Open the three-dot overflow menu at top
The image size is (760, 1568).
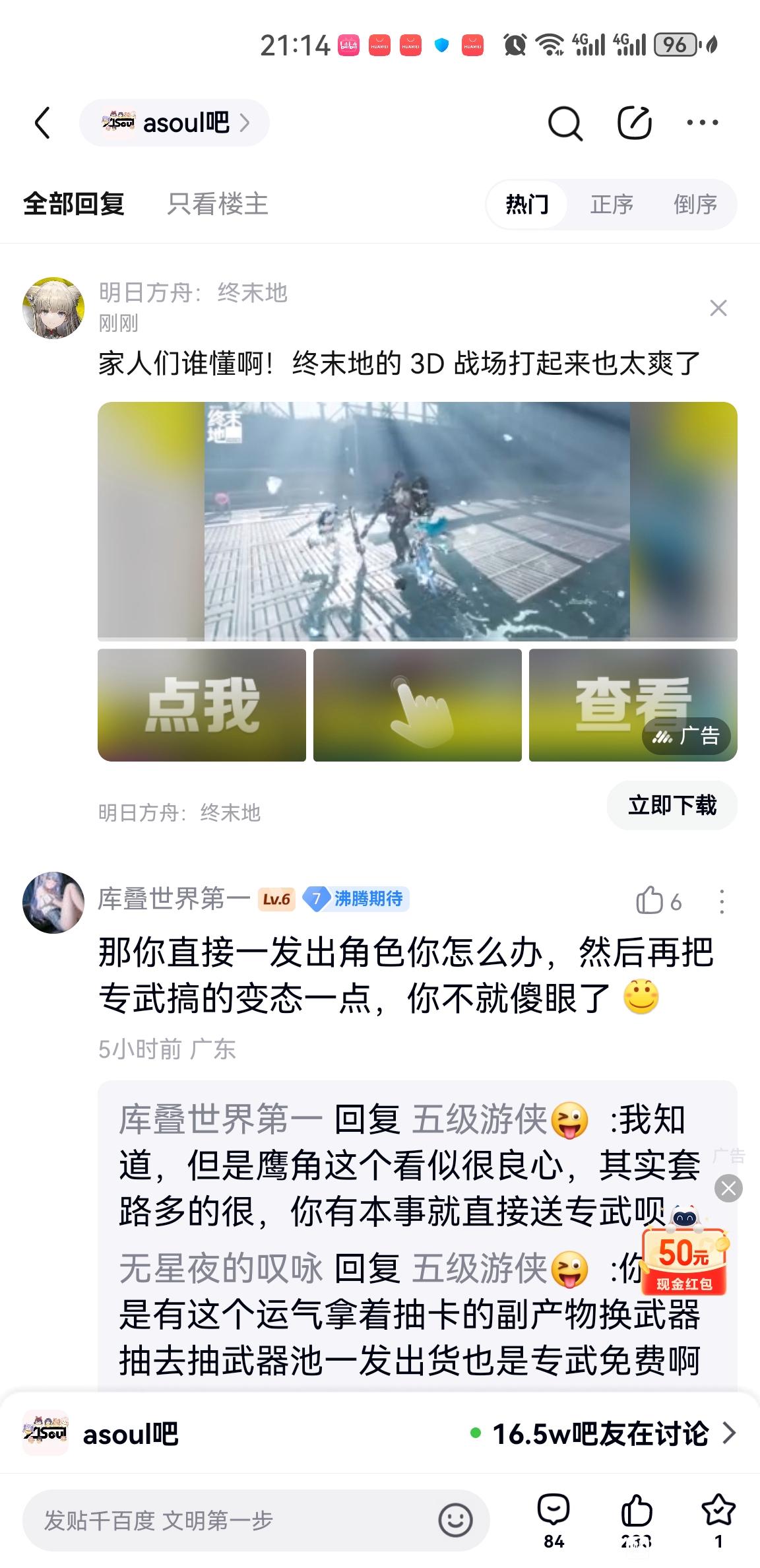703,123
